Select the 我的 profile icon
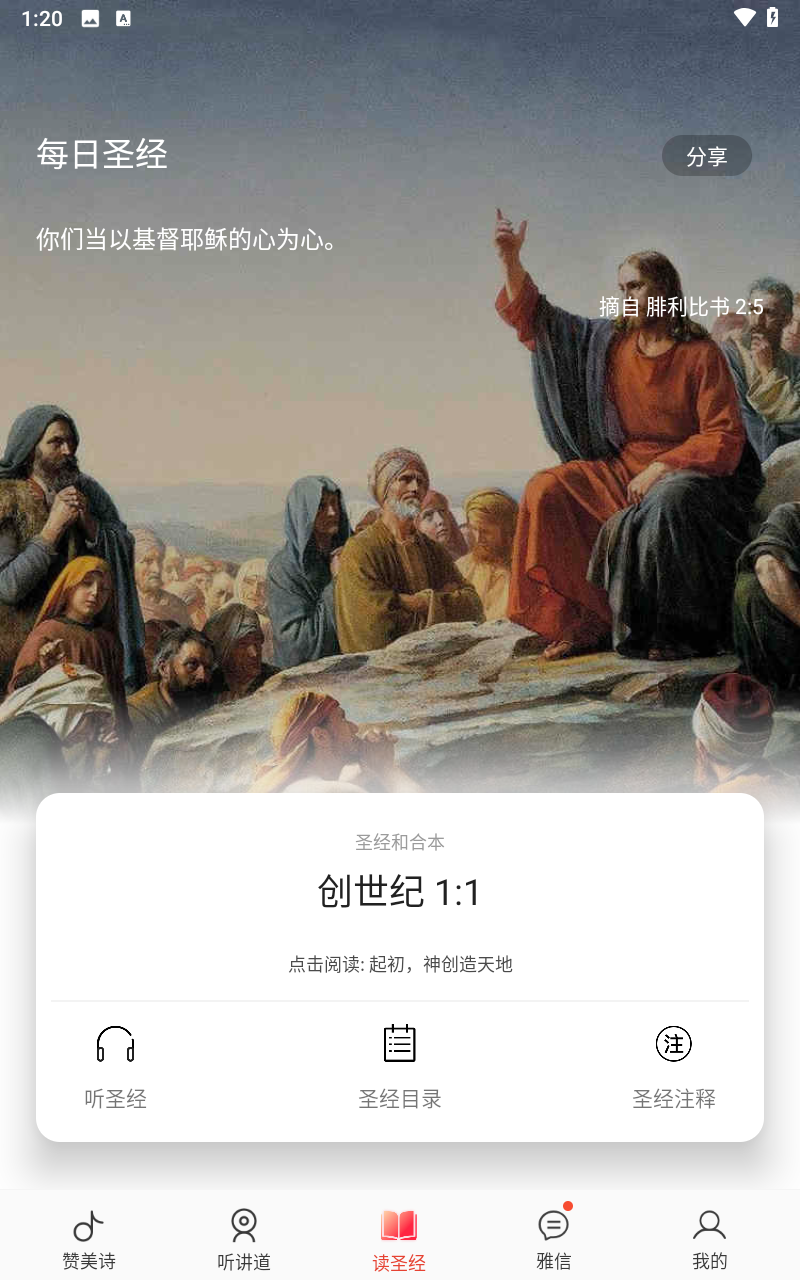 (709, 1222)
